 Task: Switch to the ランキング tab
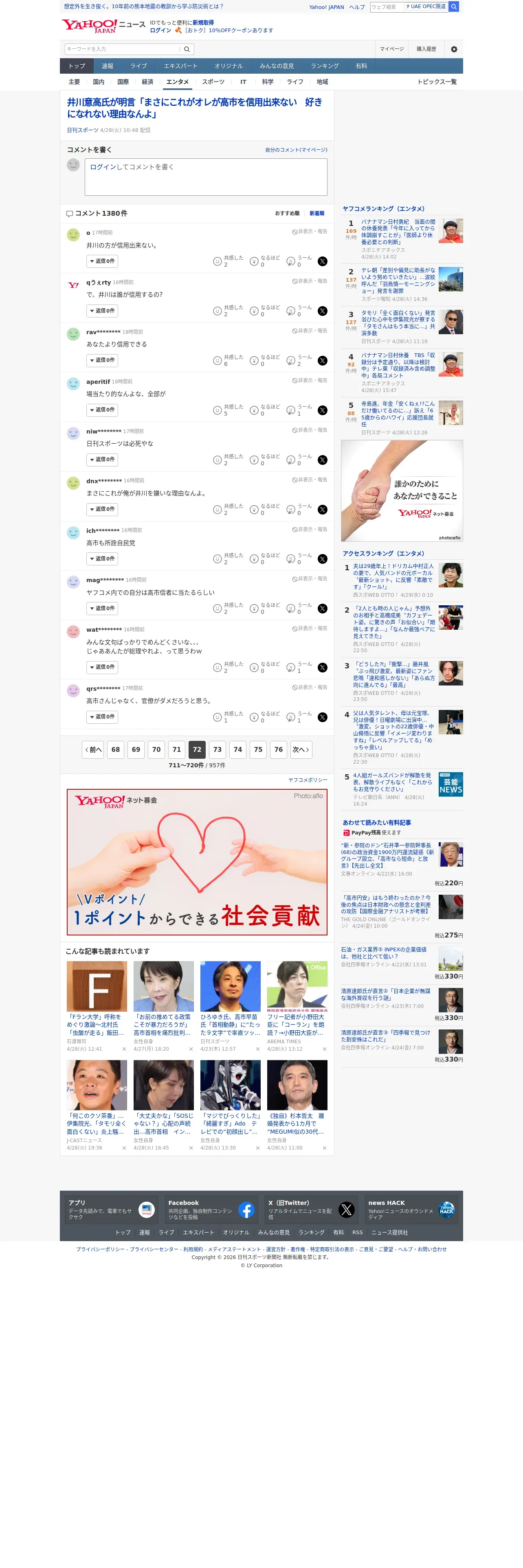pyautogui.click(x=325, y=66)
